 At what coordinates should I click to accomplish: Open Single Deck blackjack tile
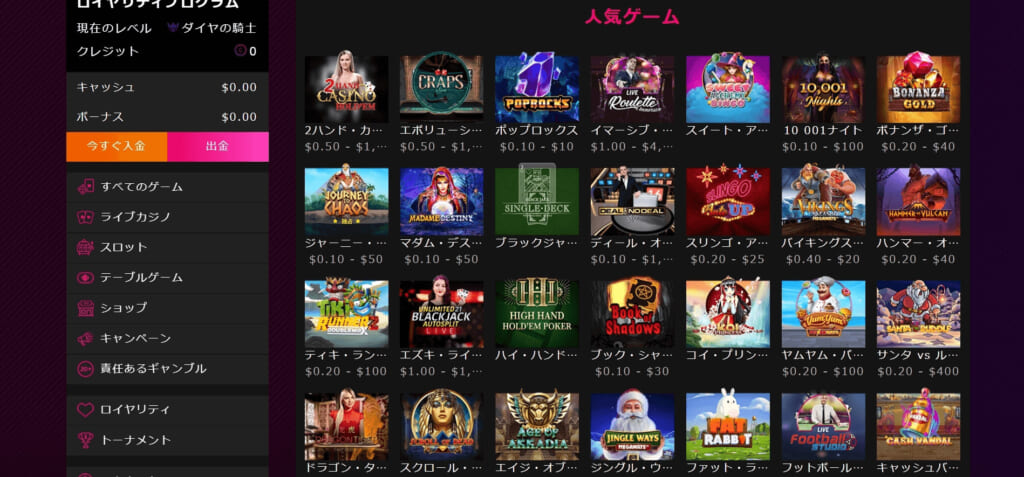pos(536,201)
